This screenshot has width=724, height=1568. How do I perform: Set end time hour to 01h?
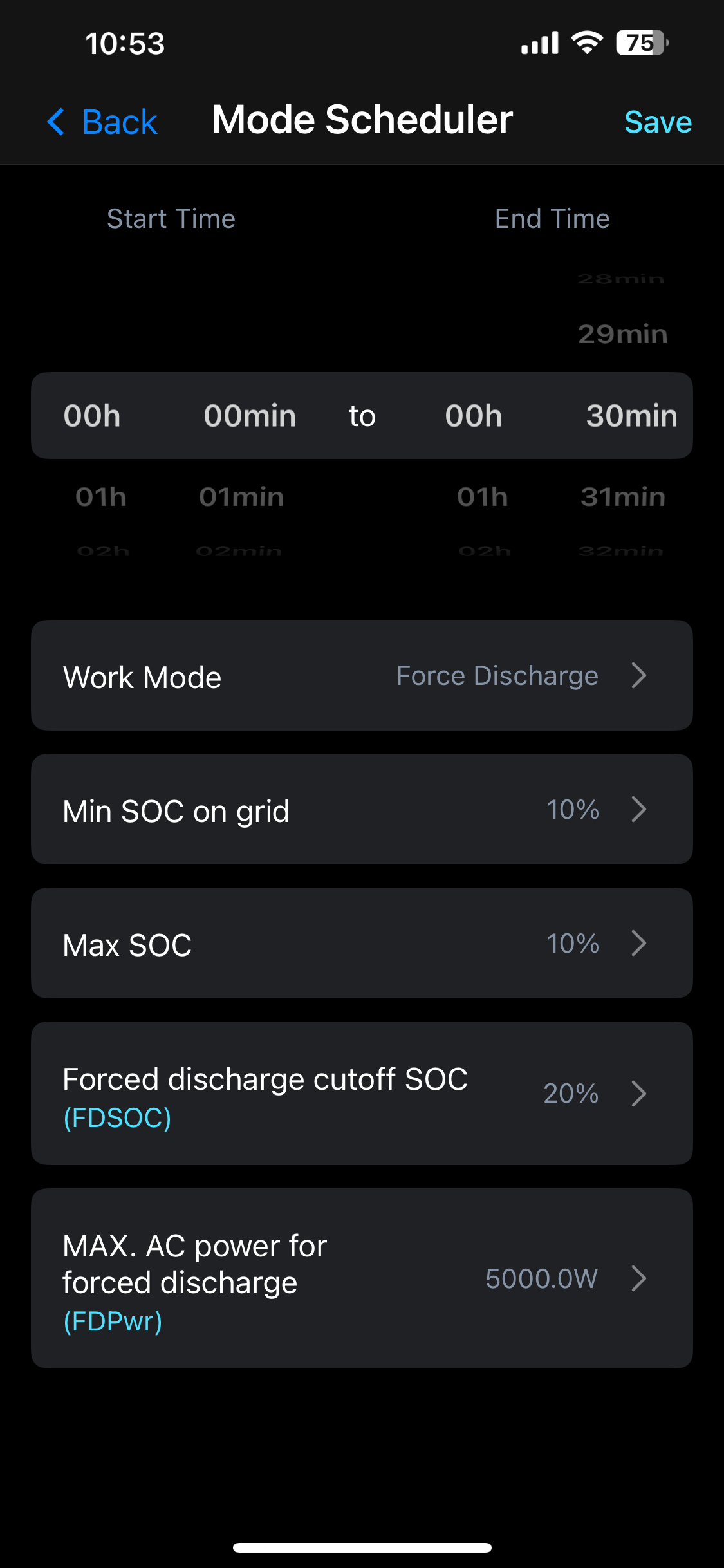[x=483, y=497]
